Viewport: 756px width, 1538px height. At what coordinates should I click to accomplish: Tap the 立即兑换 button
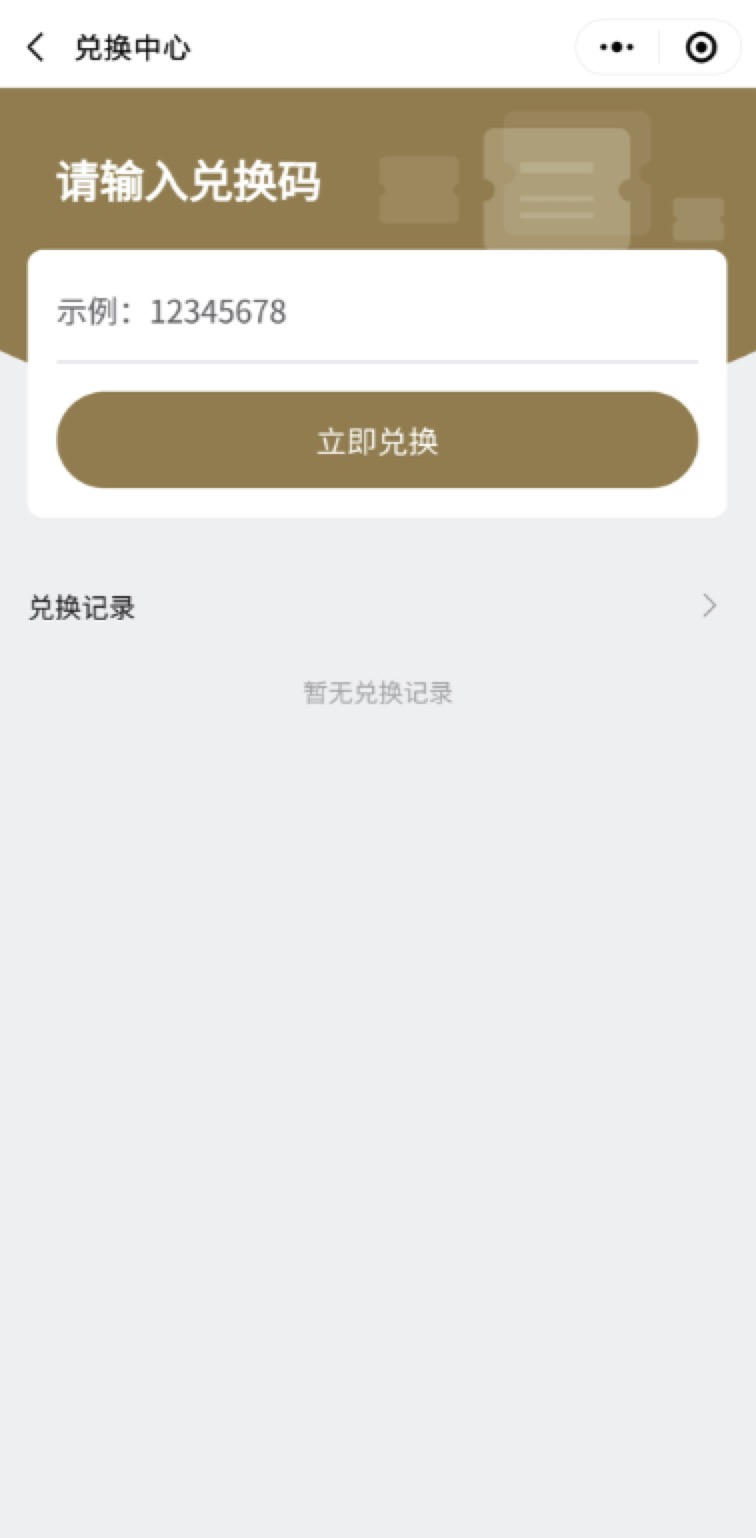coord(377,440)
